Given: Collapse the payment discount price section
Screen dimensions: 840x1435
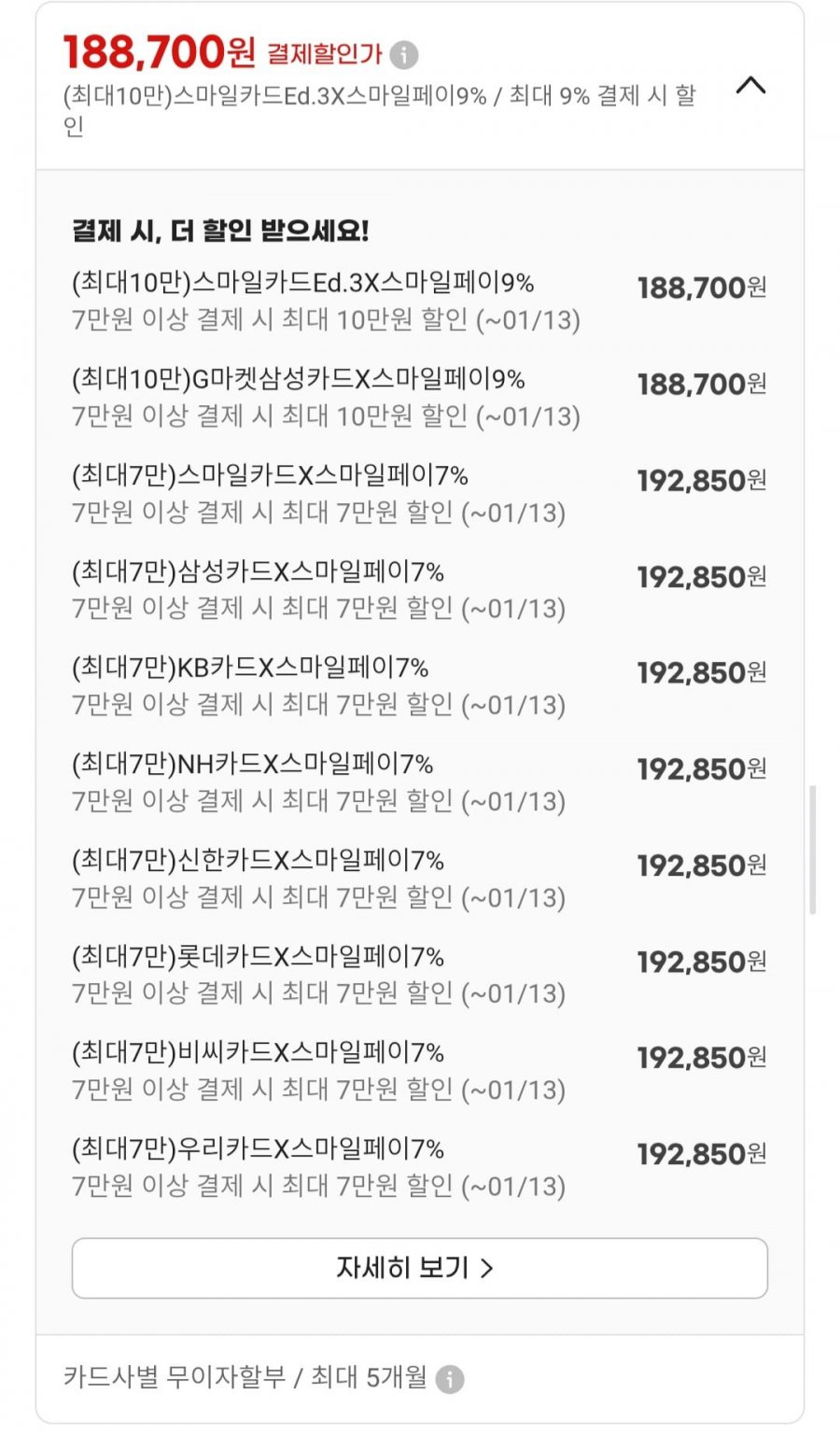Looking at the screenshot, I should coord(750,87).
